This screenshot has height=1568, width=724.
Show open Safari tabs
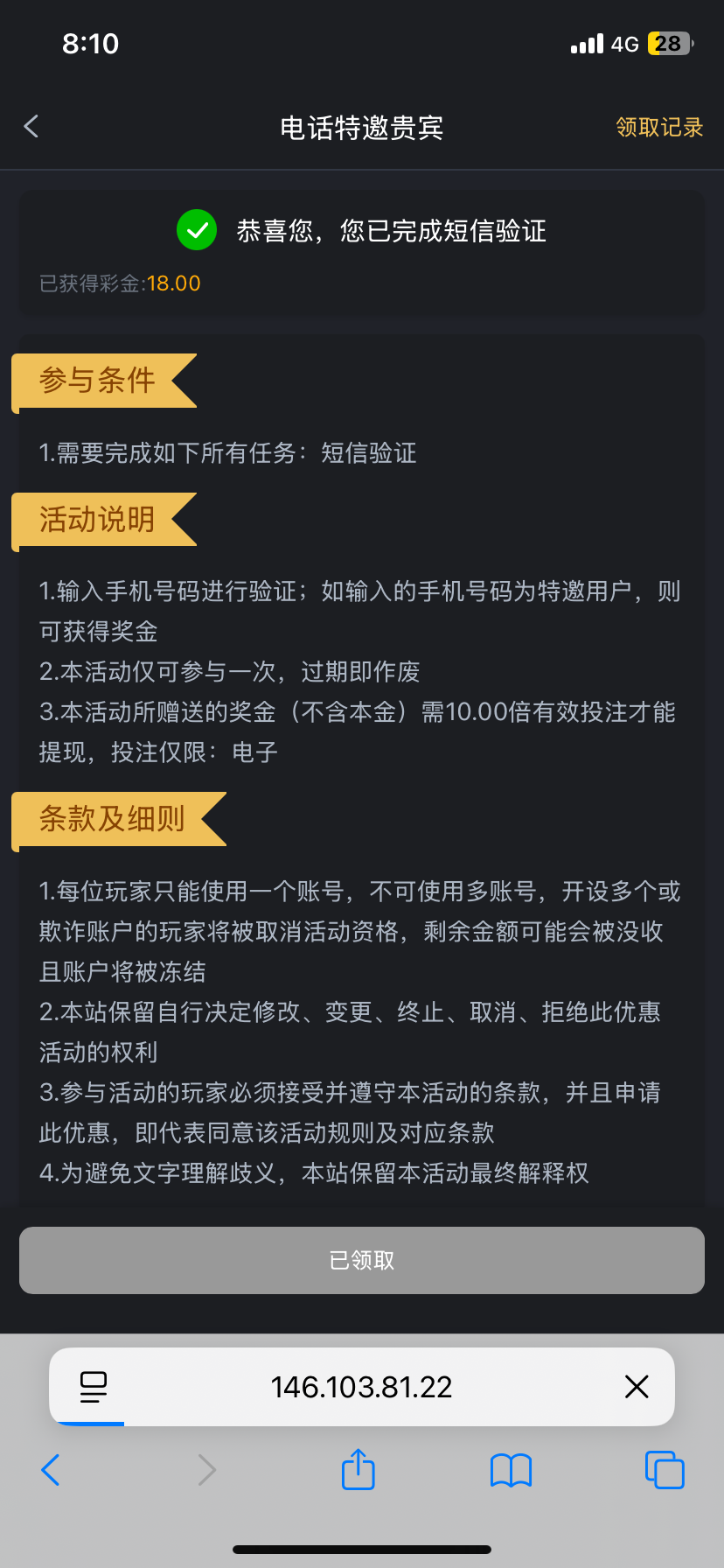(x=664, y=1469)
